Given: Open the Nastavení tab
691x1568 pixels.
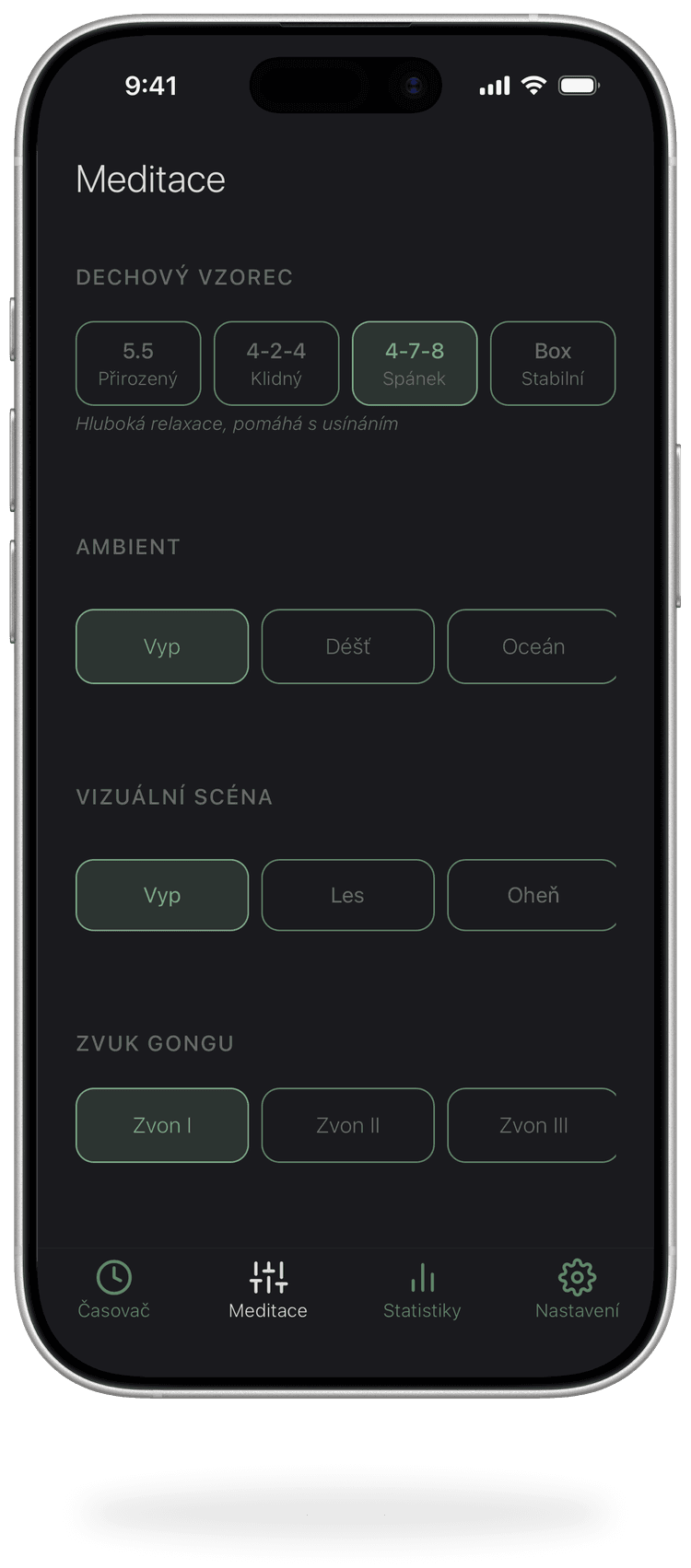Looking at the screenshot, I should [577, 1289].
